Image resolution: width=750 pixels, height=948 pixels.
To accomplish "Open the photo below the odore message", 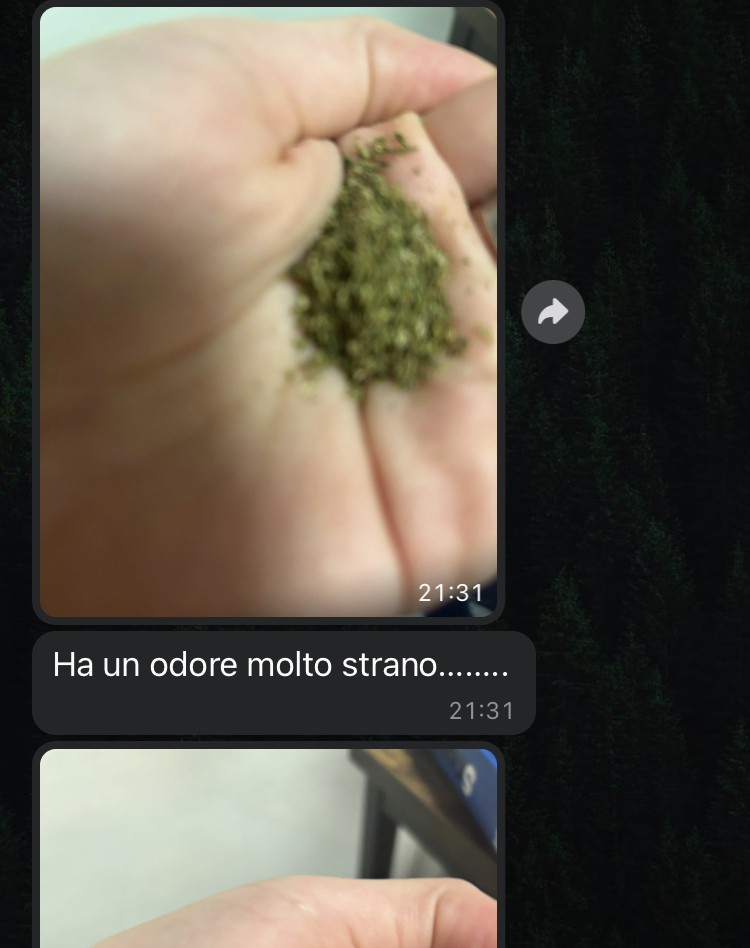I will (x=268, y=848).
